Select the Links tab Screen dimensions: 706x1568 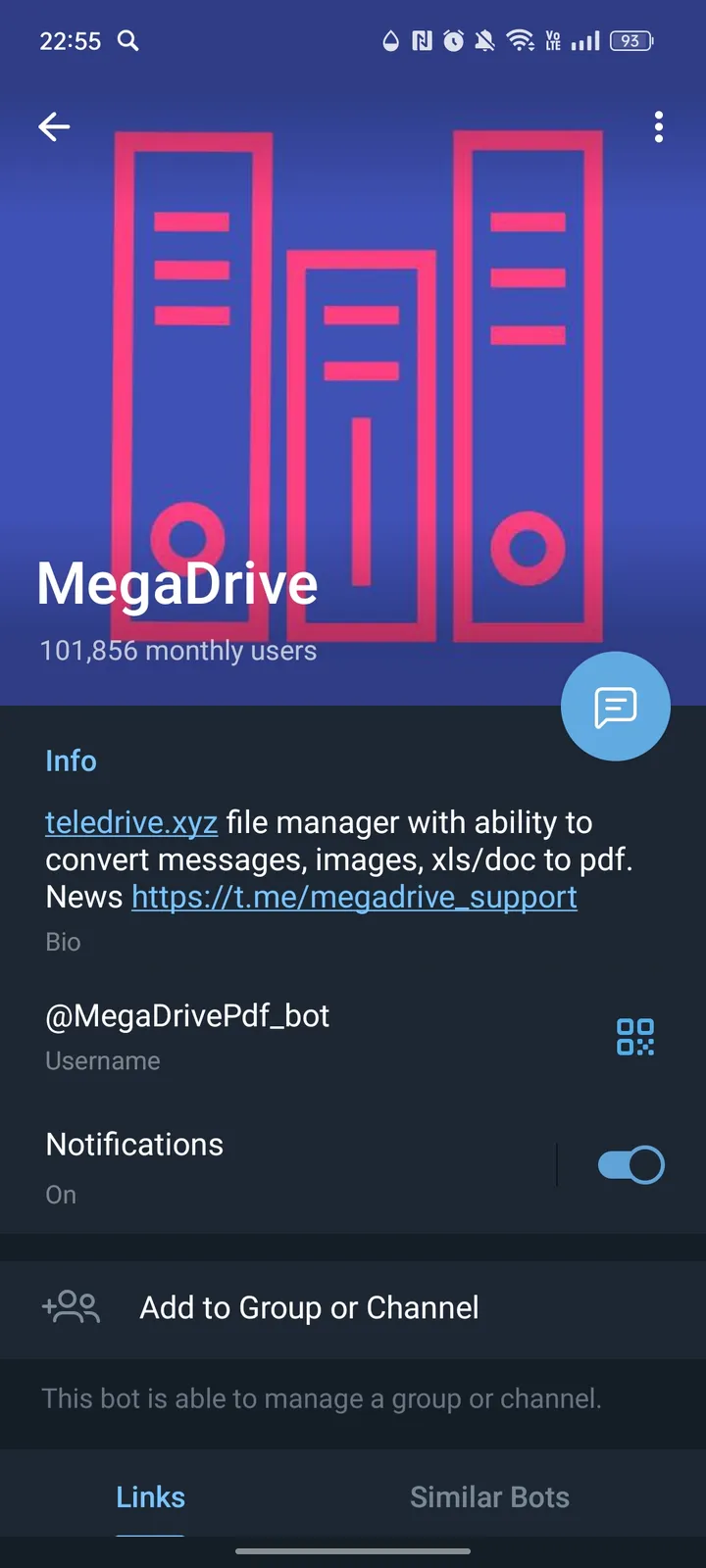[149, 1496]
